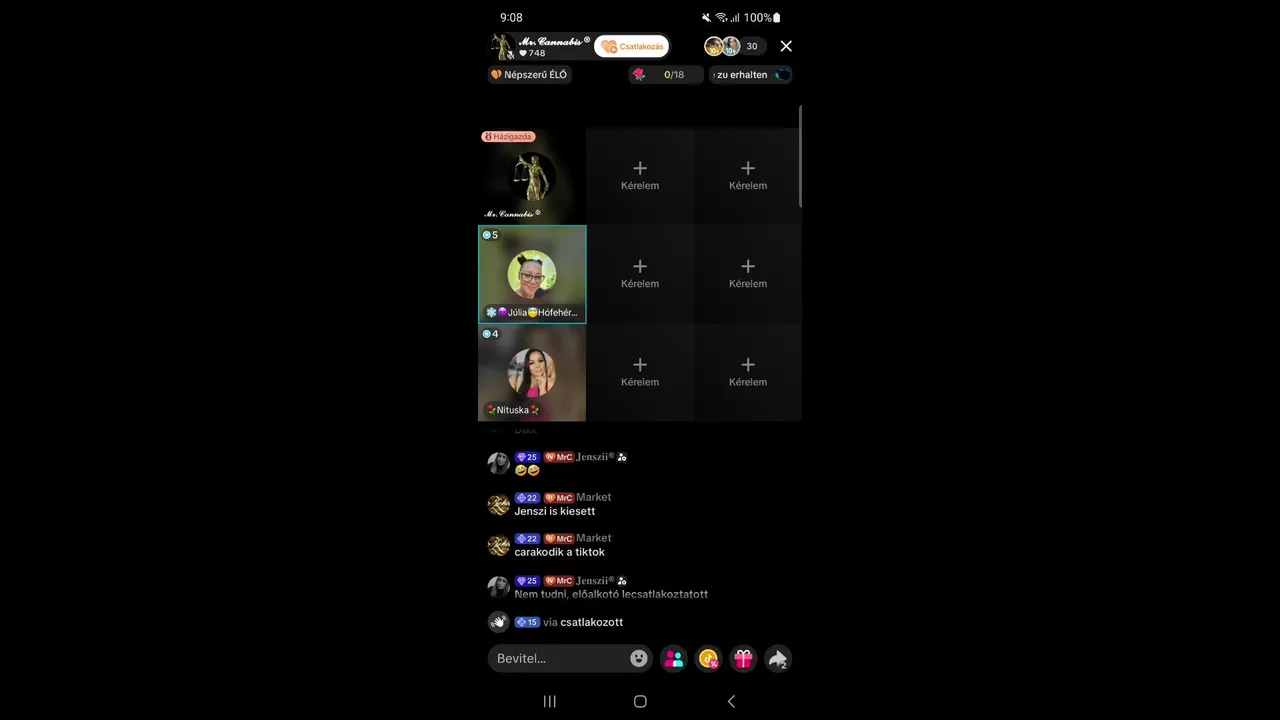Request the empty seat next to host

640,175
